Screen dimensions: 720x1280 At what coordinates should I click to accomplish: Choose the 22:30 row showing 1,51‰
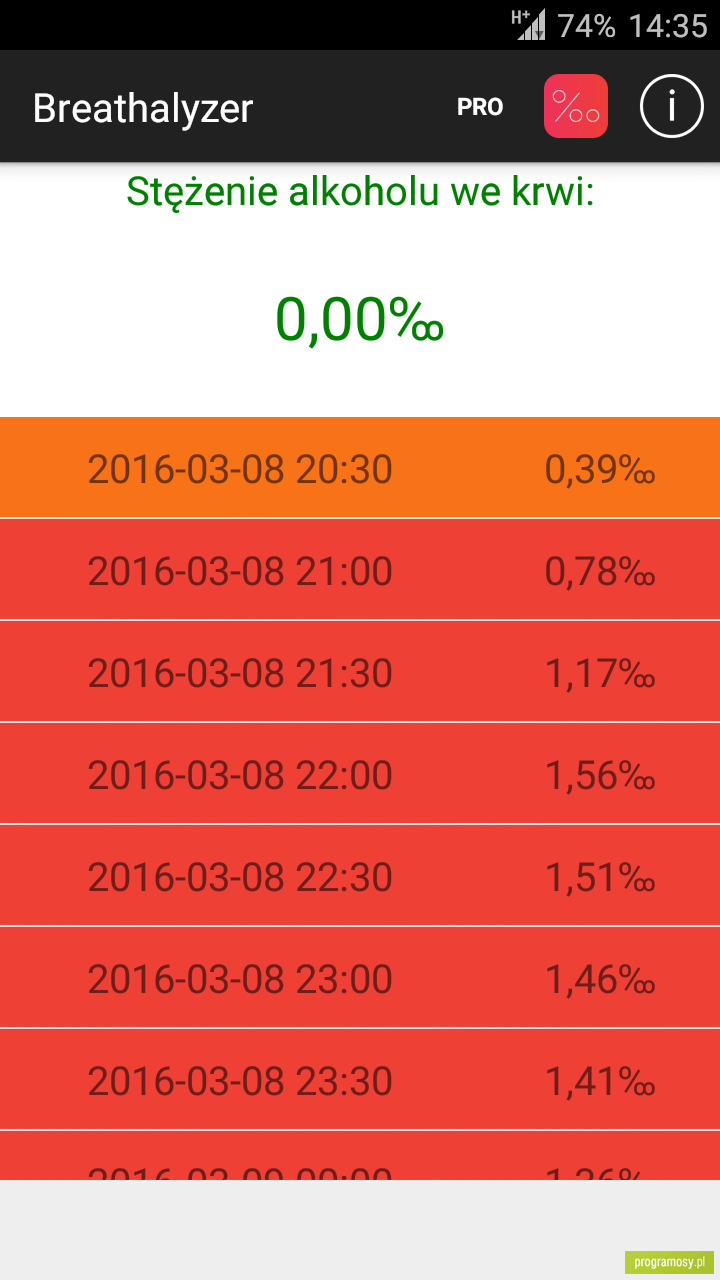pyautogui.click(x=360, y=876)
